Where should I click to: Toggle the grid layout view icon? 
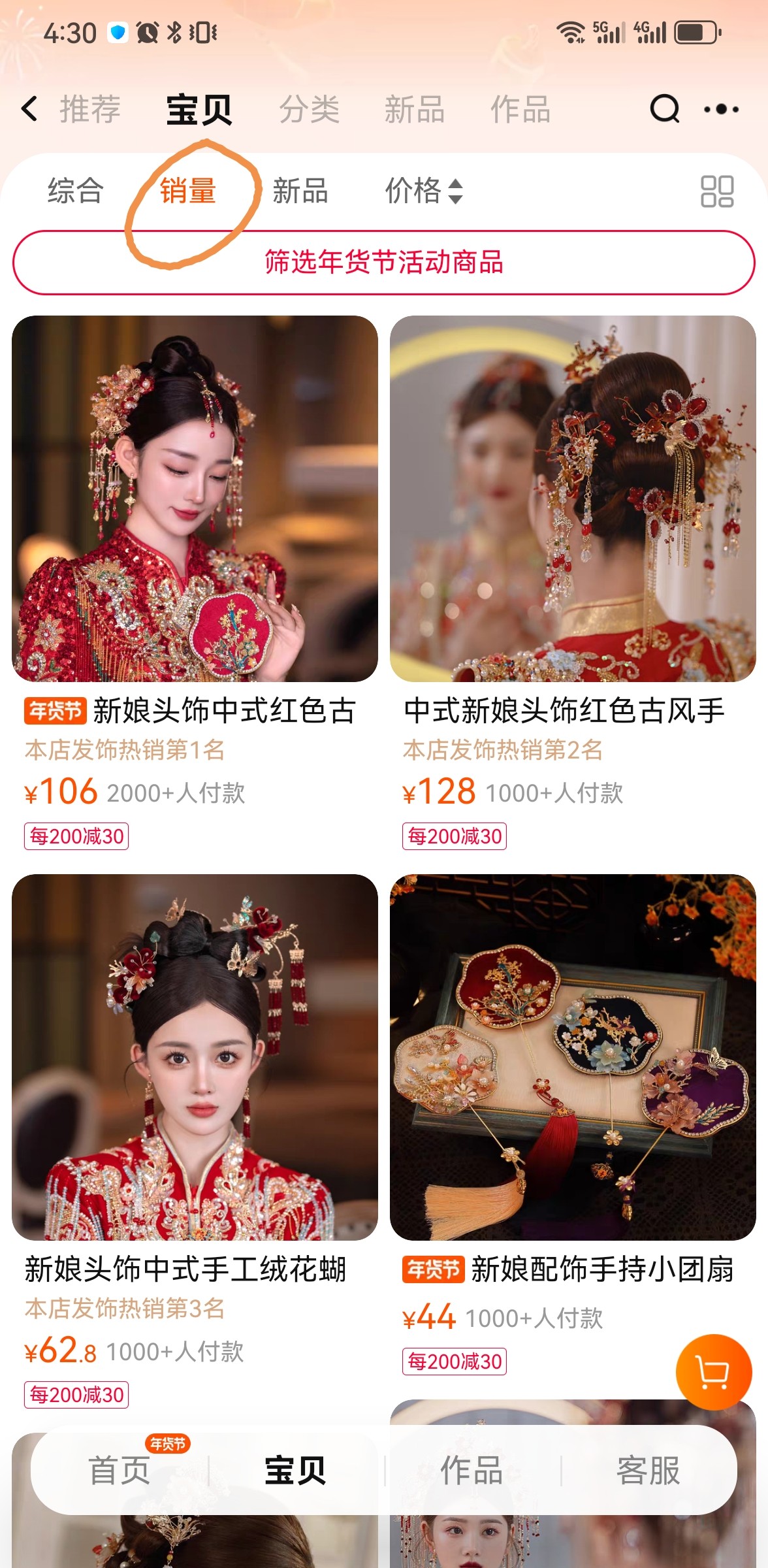(717, 191)
